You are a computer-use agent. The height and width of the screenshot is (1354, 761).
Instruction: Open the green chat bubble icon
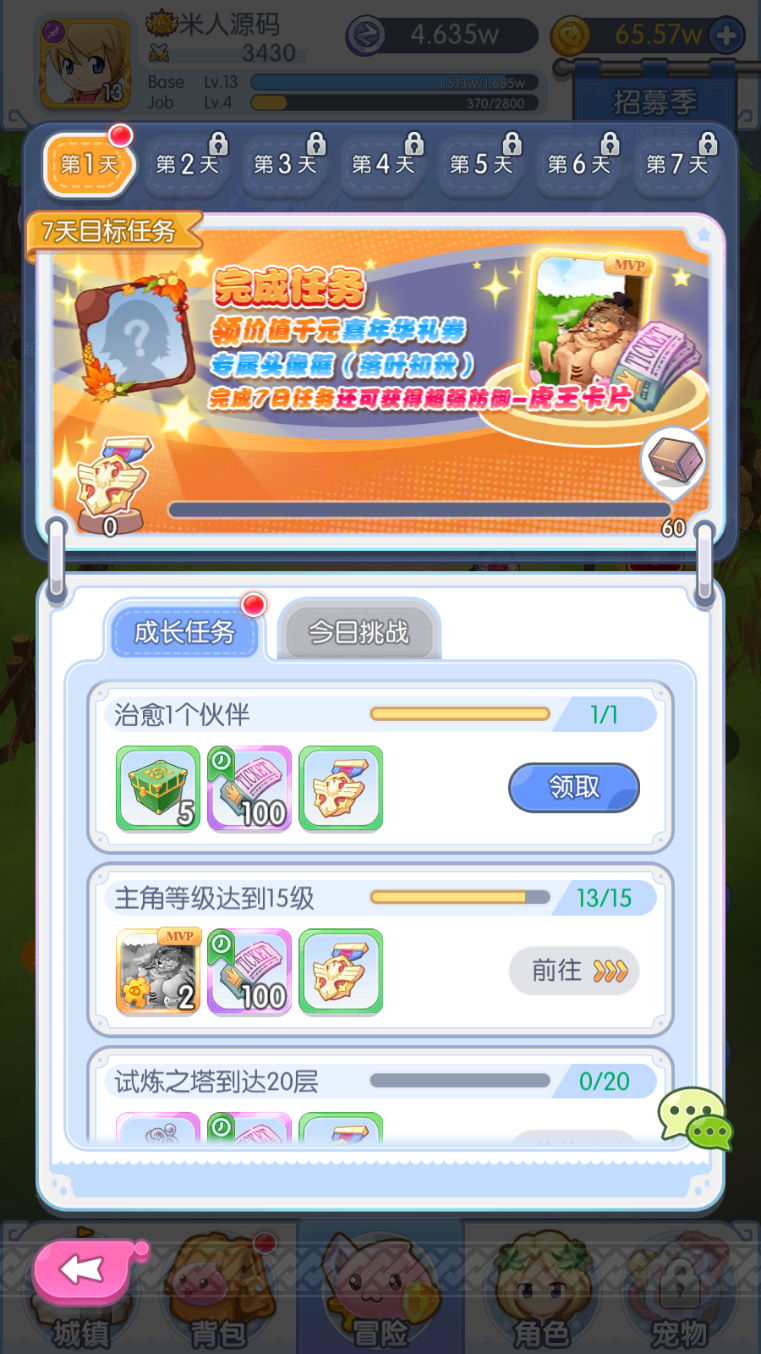tap(694, 1118)
